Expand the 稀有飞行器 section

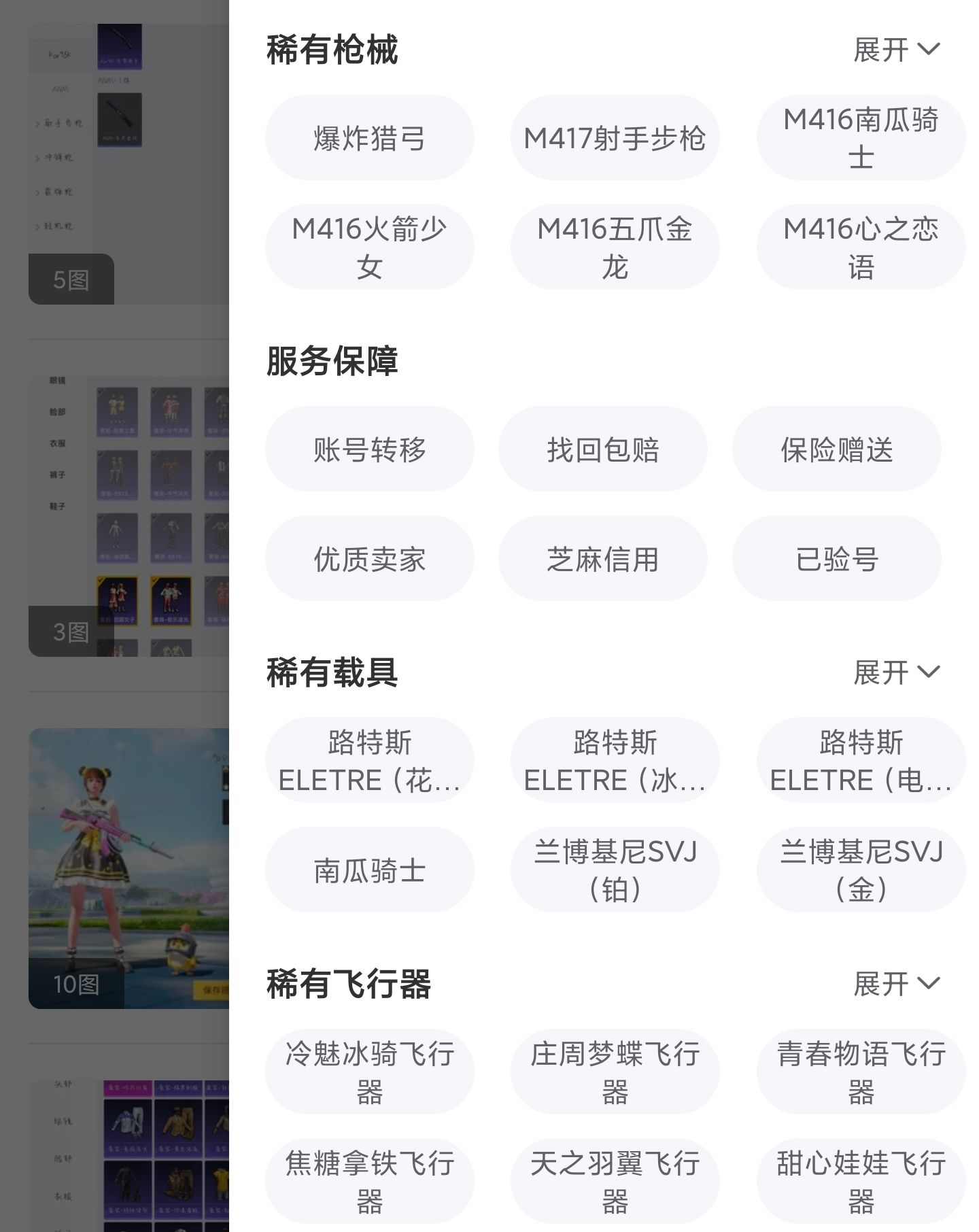tap(896, 984)
